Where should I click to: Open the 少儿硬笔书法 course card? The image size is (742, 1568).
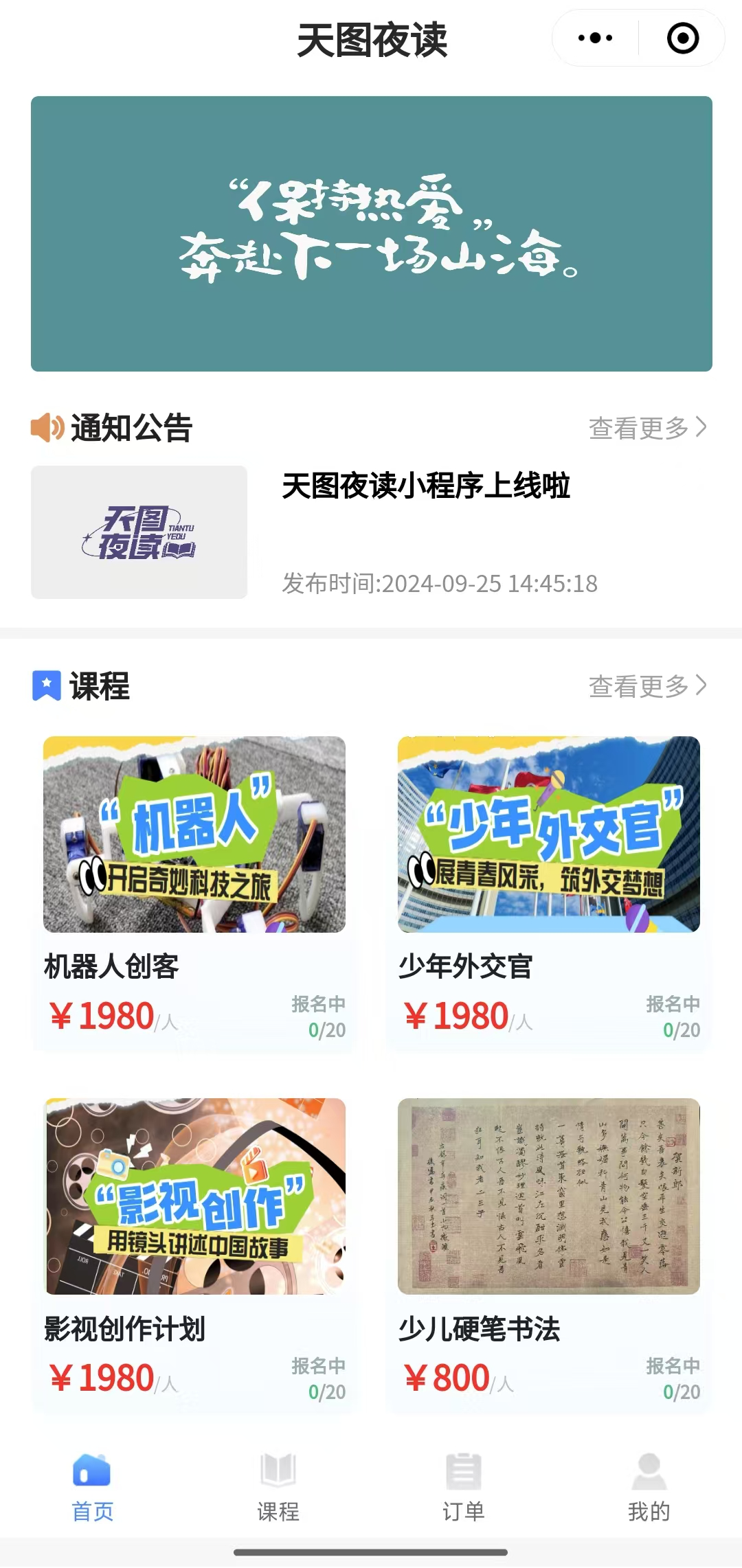(548, 1253)
